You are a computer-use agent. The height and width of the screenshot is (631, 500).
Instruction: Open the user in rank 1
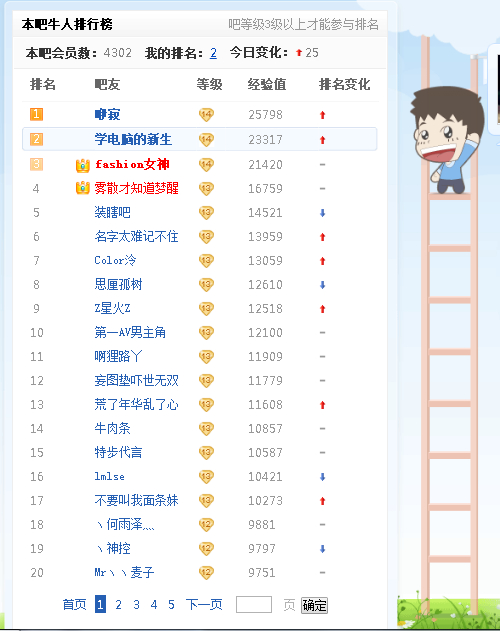click(x=107, y=114)
